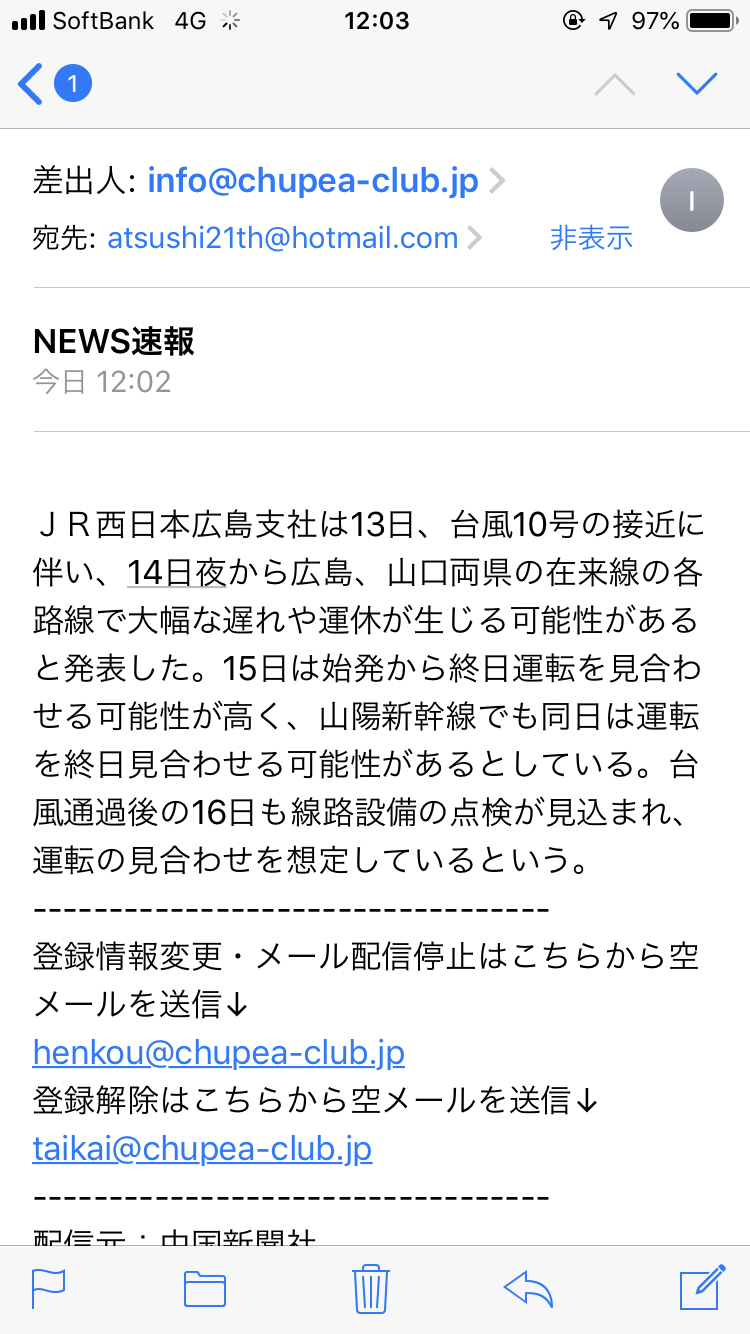Reply to this email
The width and height of the screenshot is (750, 1334).
(x=528, y=1288)
